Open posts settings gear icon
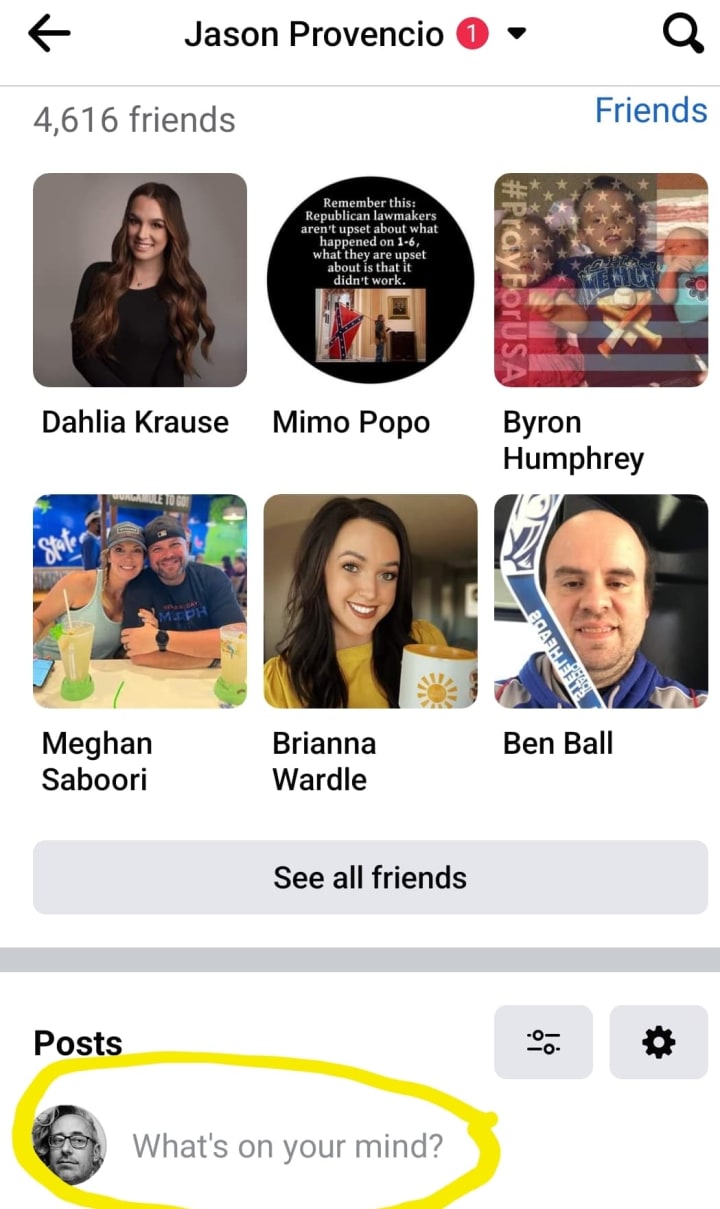 pyautogui.click(x=658, y=1042)
